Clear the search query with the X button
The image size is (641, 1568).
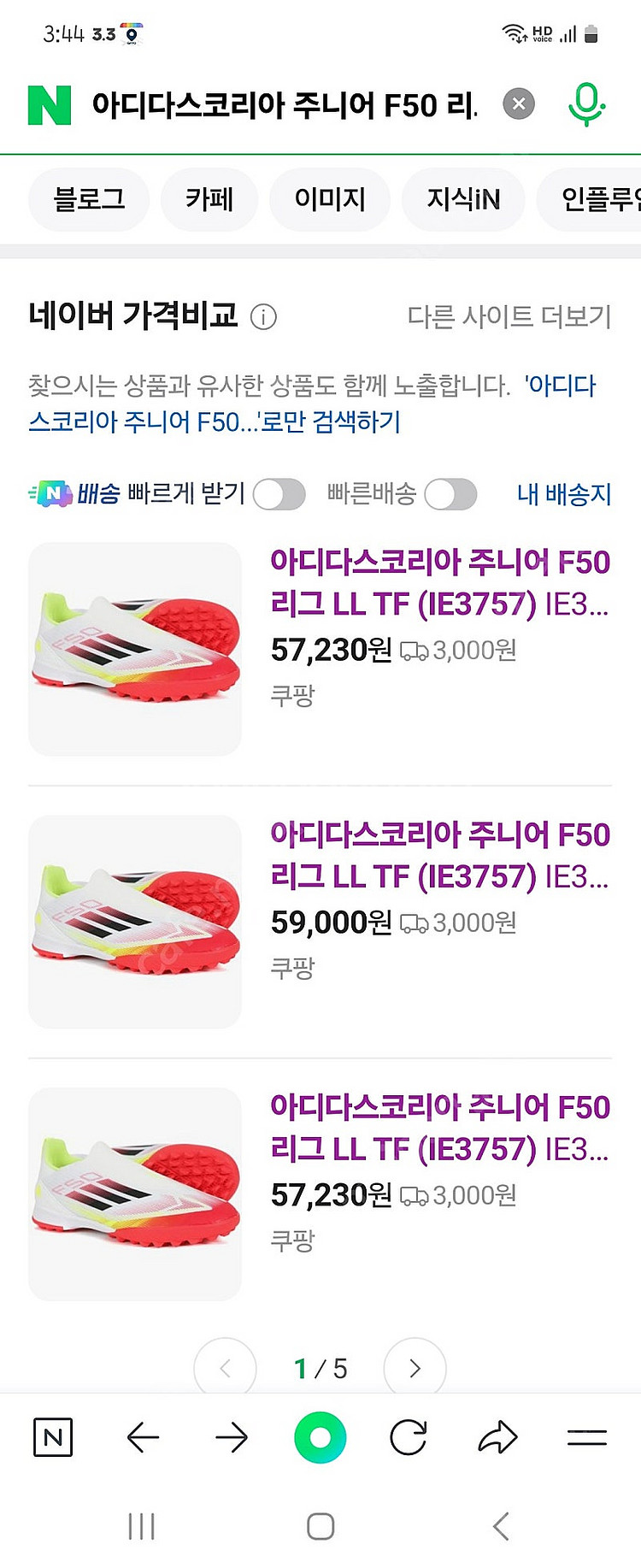pos(517,103)
